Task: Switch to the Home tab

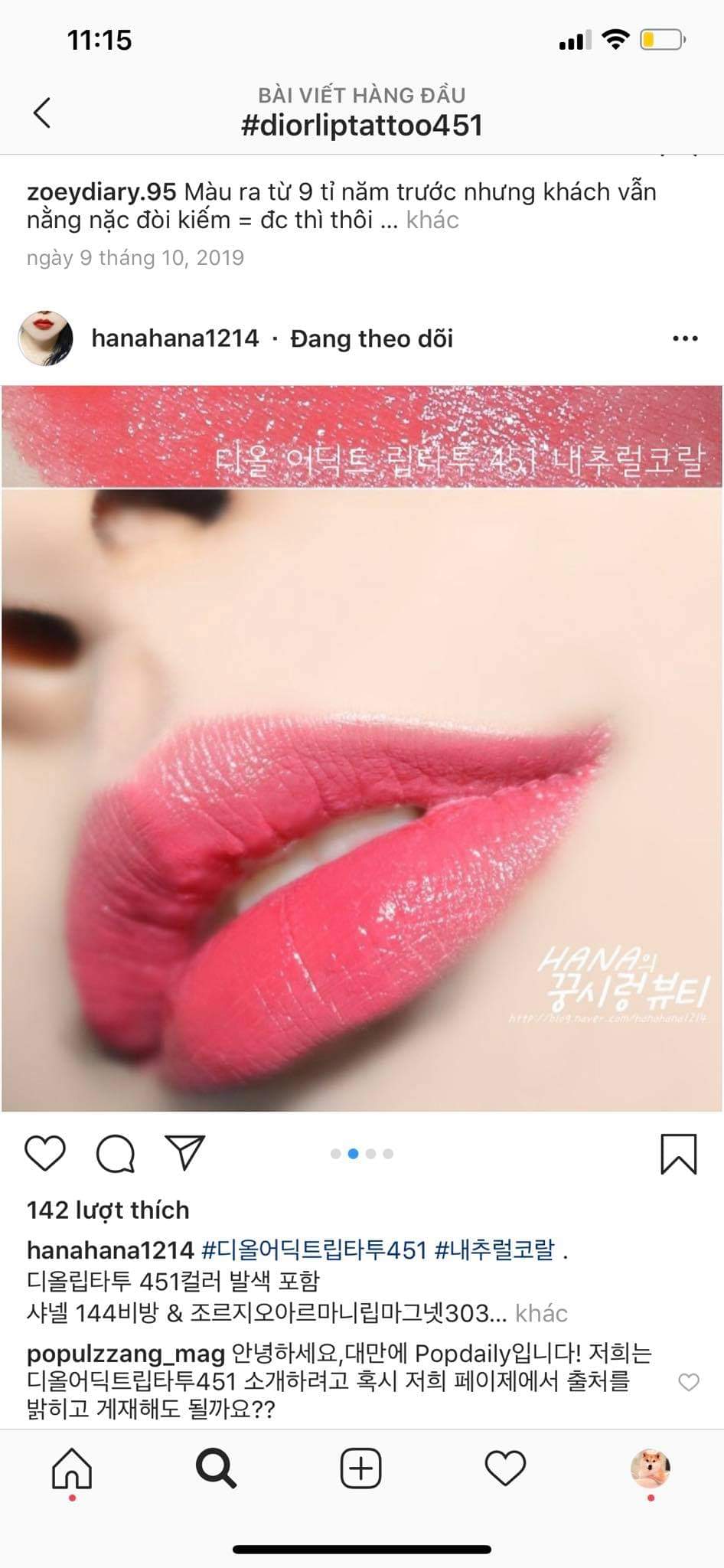Action: click(72, 1468)
